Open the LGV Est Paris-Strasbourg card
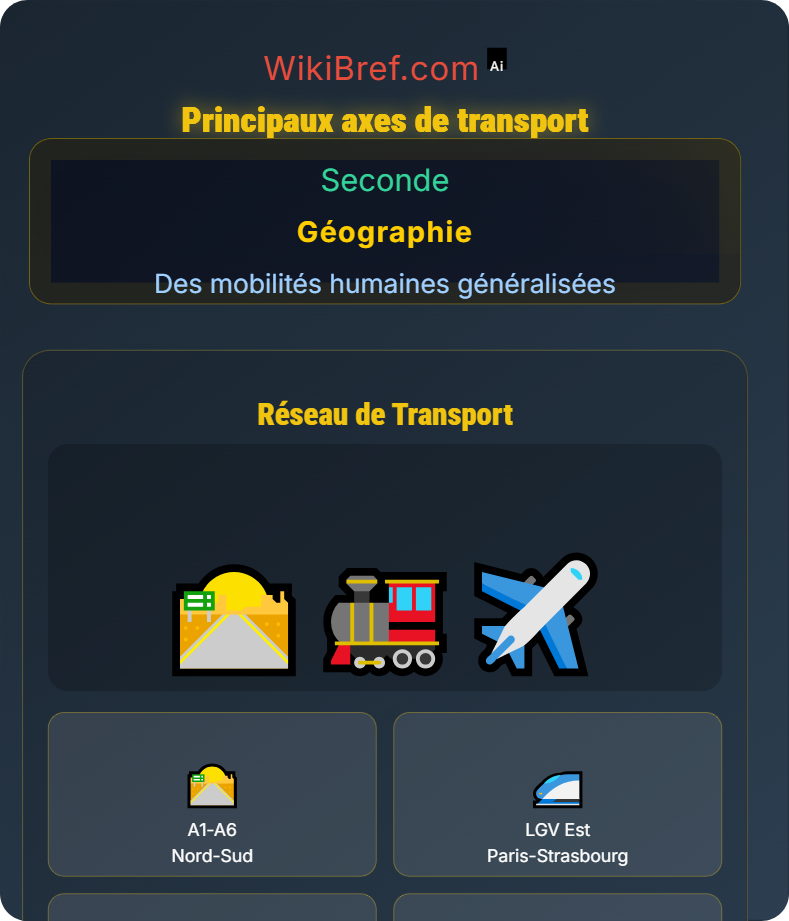789x921 pixels. click(556, 794)
